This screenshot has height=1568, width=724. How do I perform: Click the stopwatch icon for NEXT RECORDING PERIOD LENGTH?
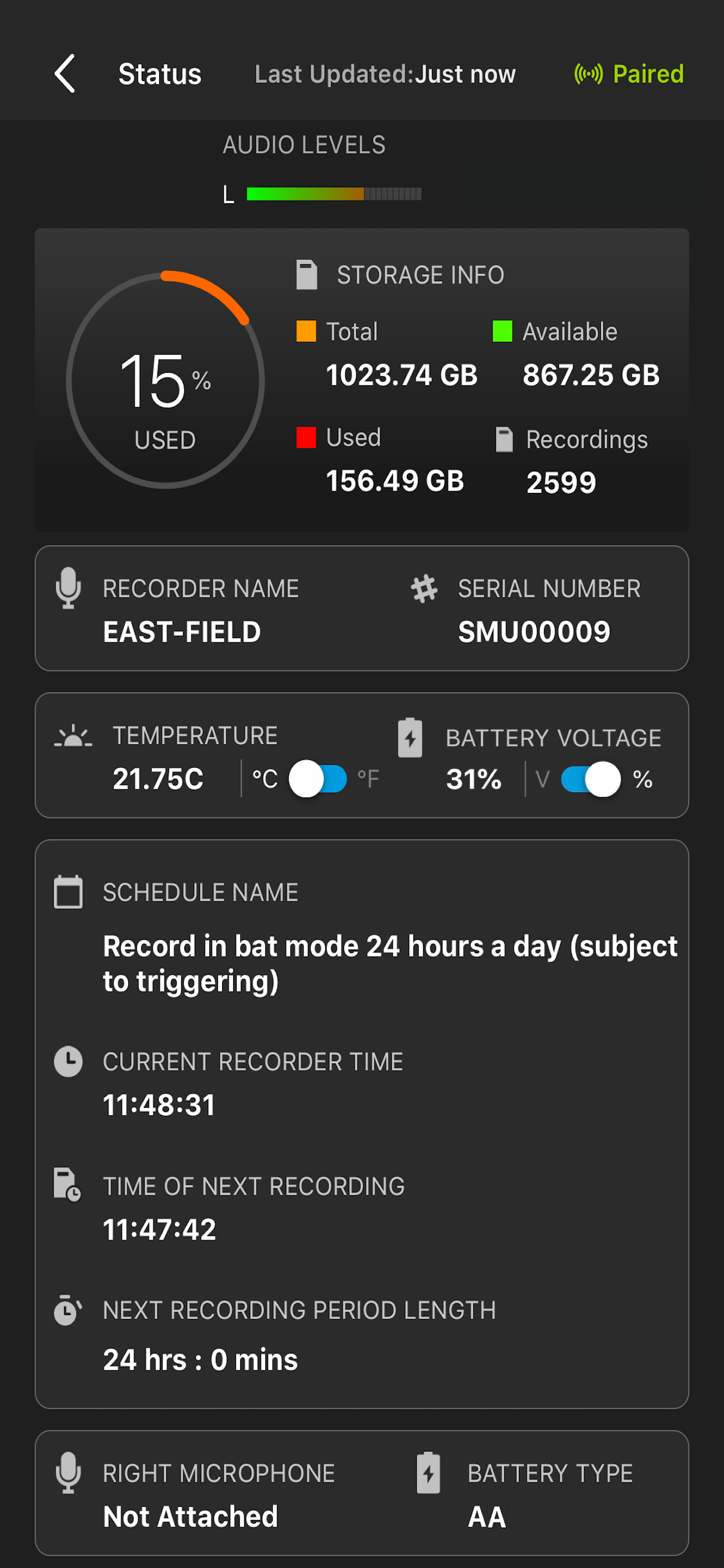point(67,1310)
